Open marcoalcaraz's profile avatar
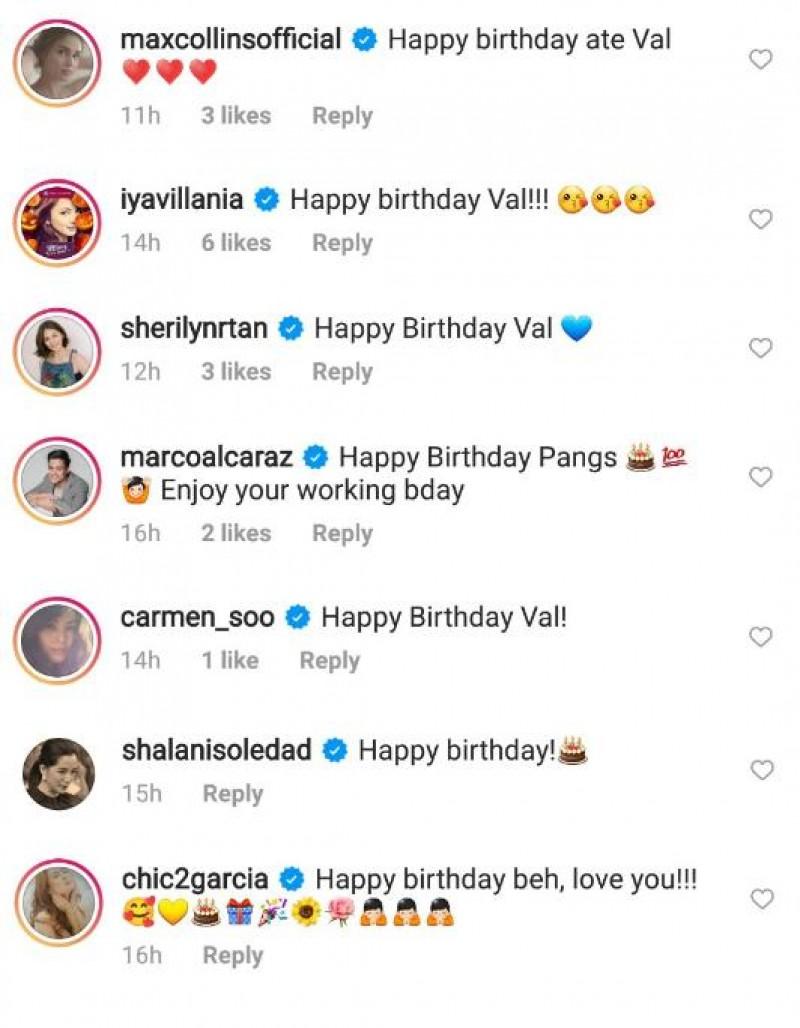Viewport: 800px width, 1028px height. pos(58,480)
